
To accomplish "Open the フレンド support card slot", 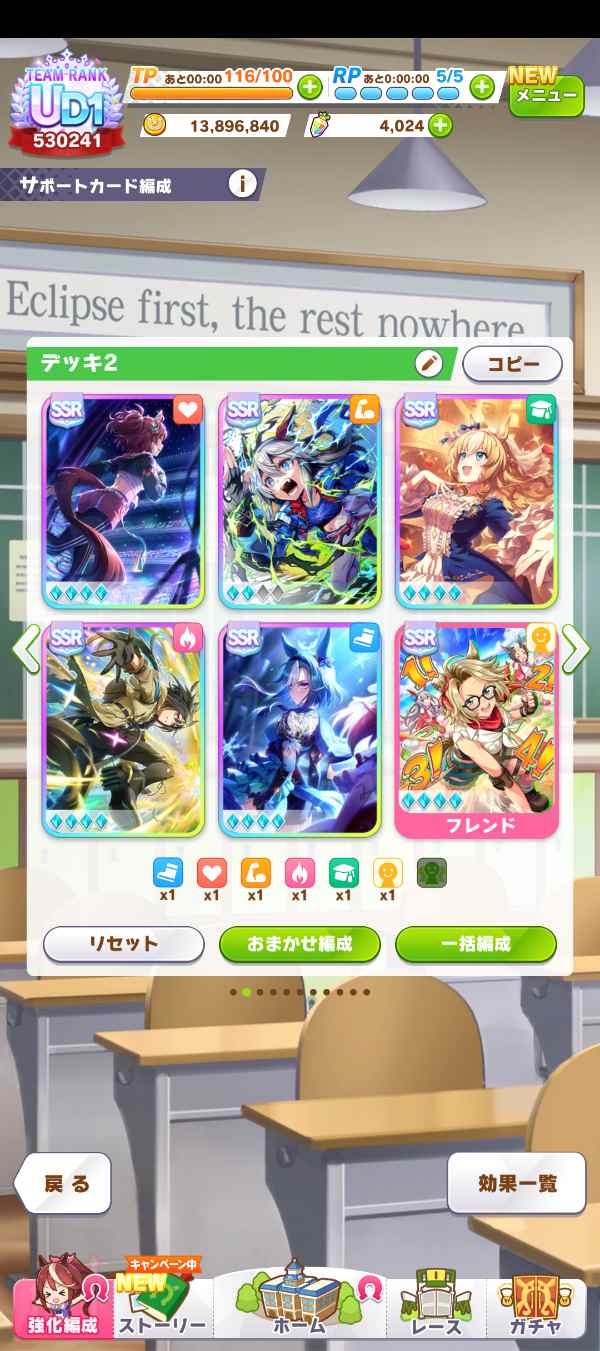I will (x=476, y=730).
